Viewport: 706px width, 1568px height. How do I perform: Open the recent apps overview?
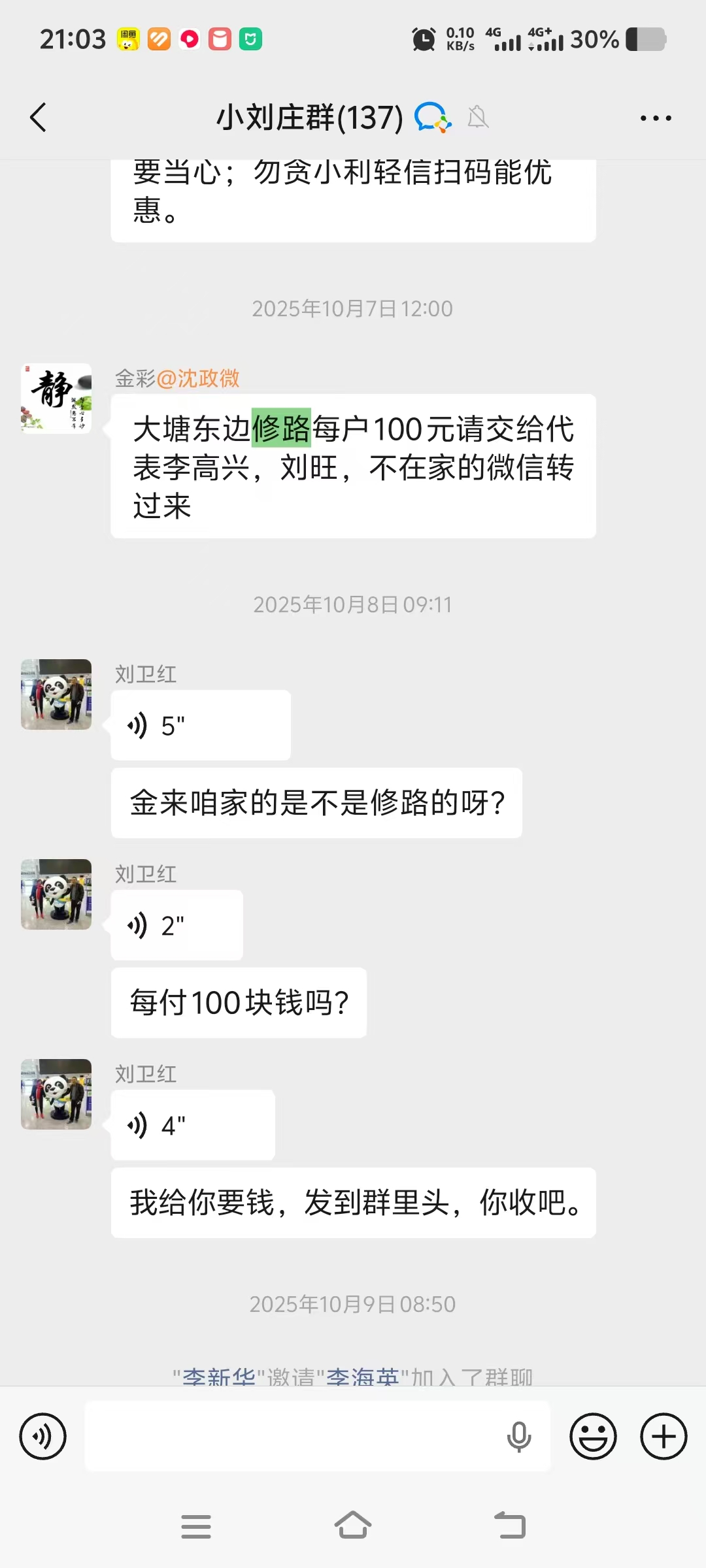tap(196, 1526)
